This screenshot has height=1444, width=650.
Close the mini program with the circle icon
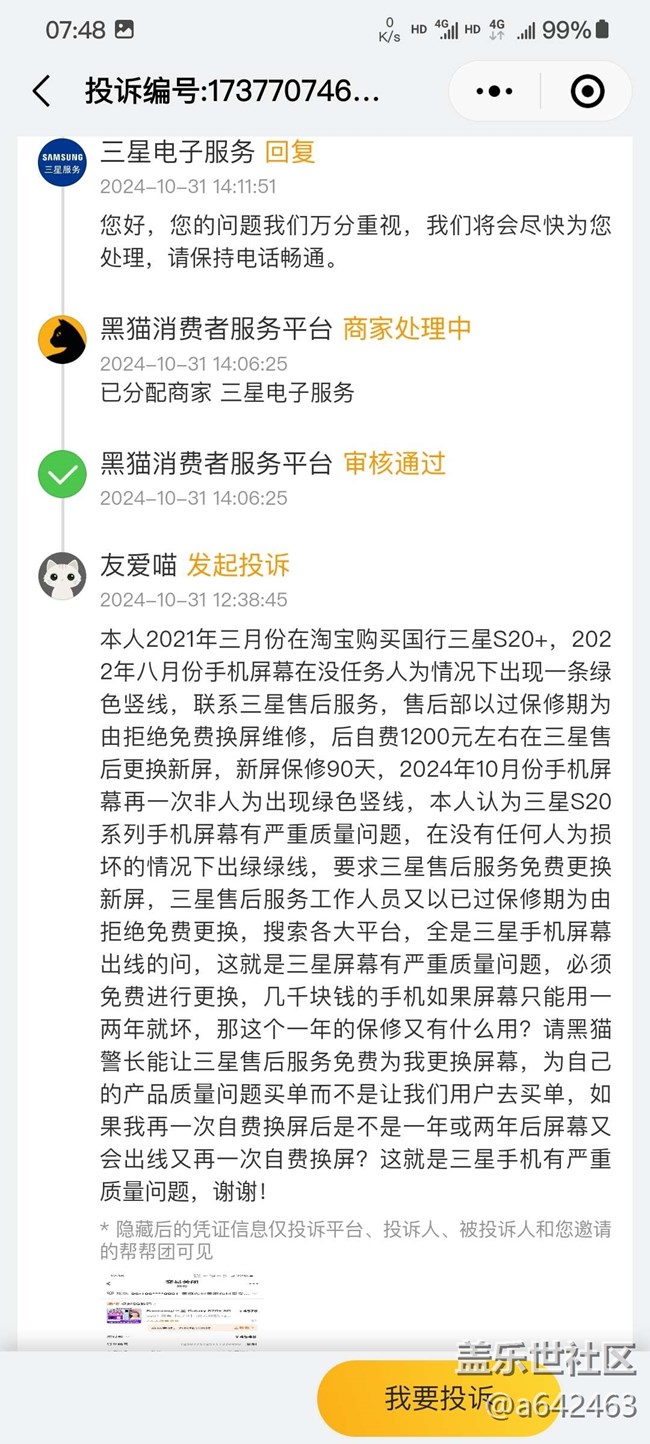click(587, 92)
